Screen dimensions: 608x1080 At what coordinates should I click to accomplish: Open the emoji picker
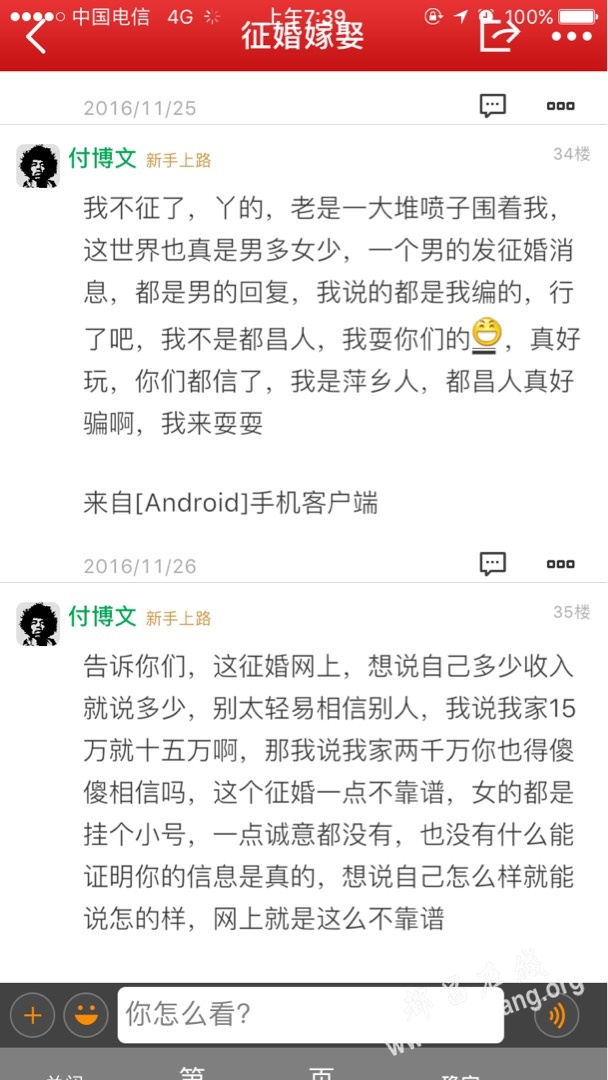click(x=86, y=1016)
